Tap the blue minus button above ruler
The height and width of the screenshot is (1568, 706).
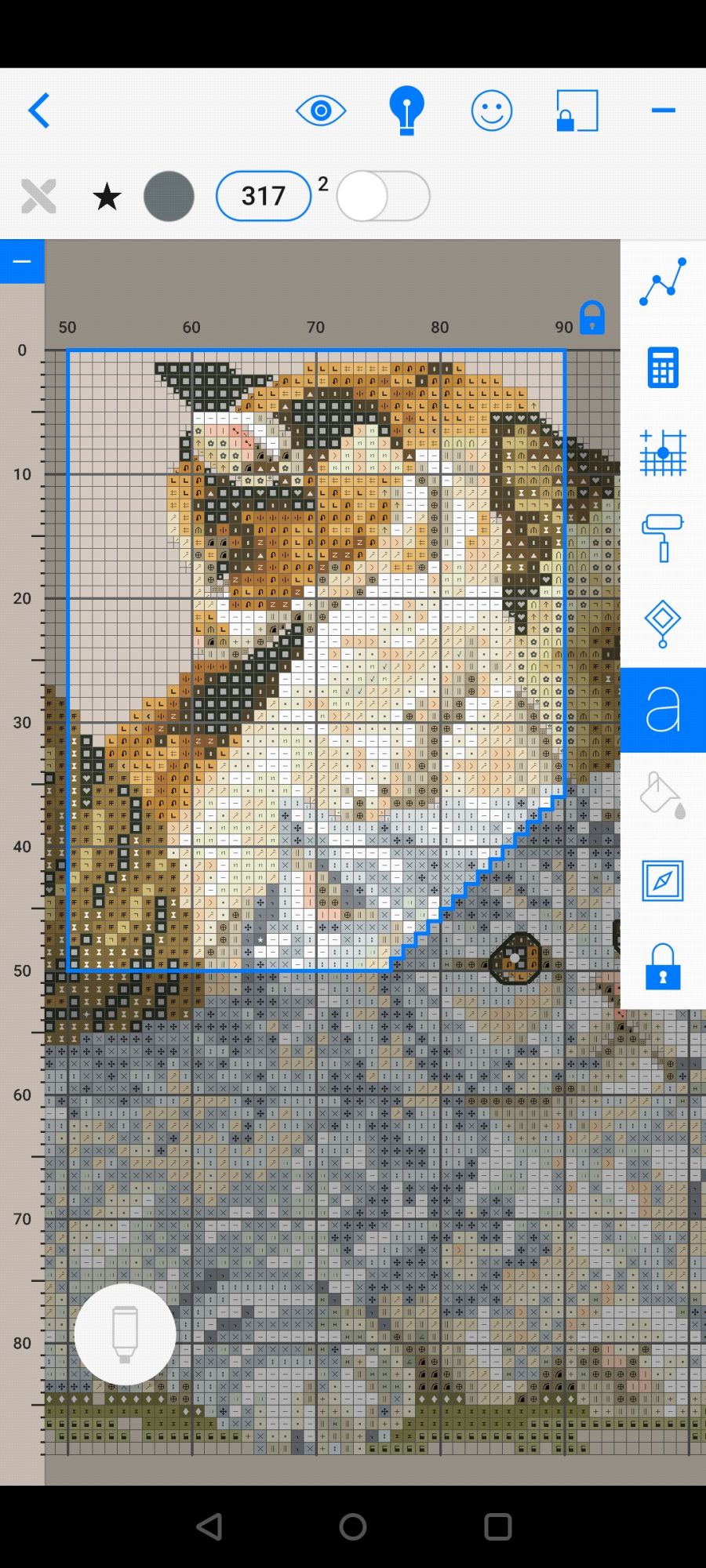(x=22, y=261)
